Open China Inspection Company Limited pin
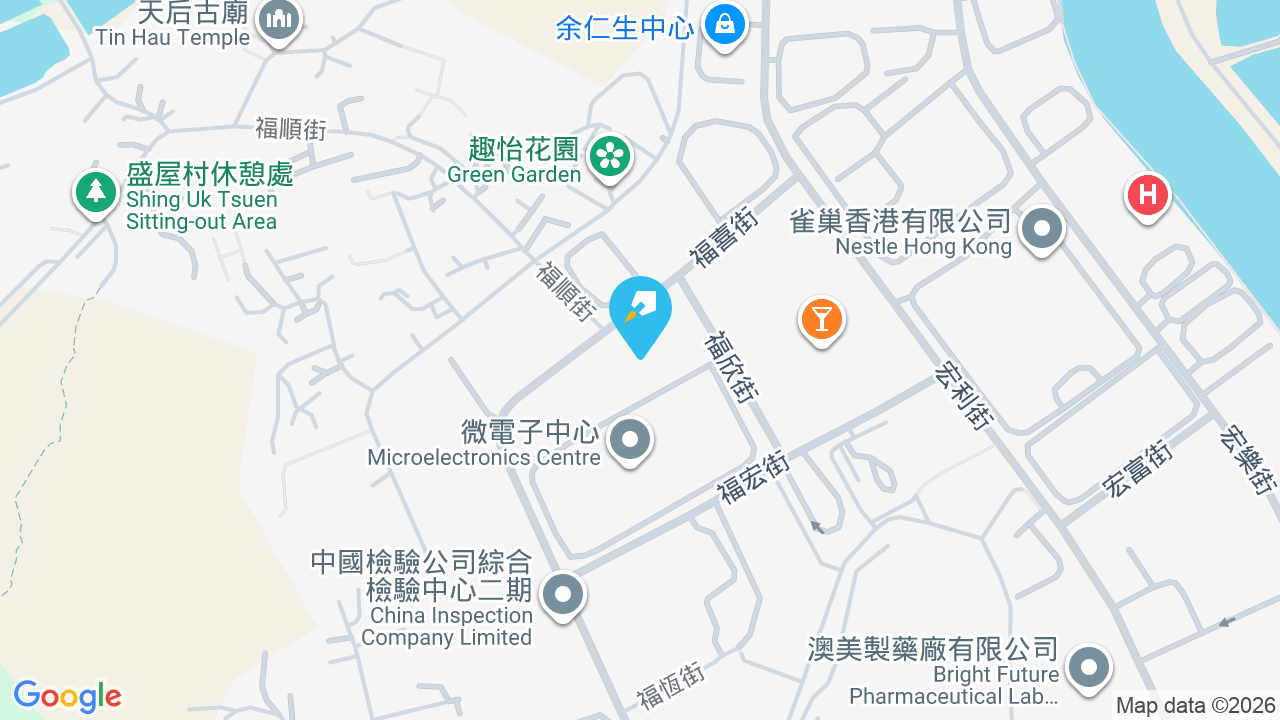Screen dimensions: 1280x720 tap(563, 597)
